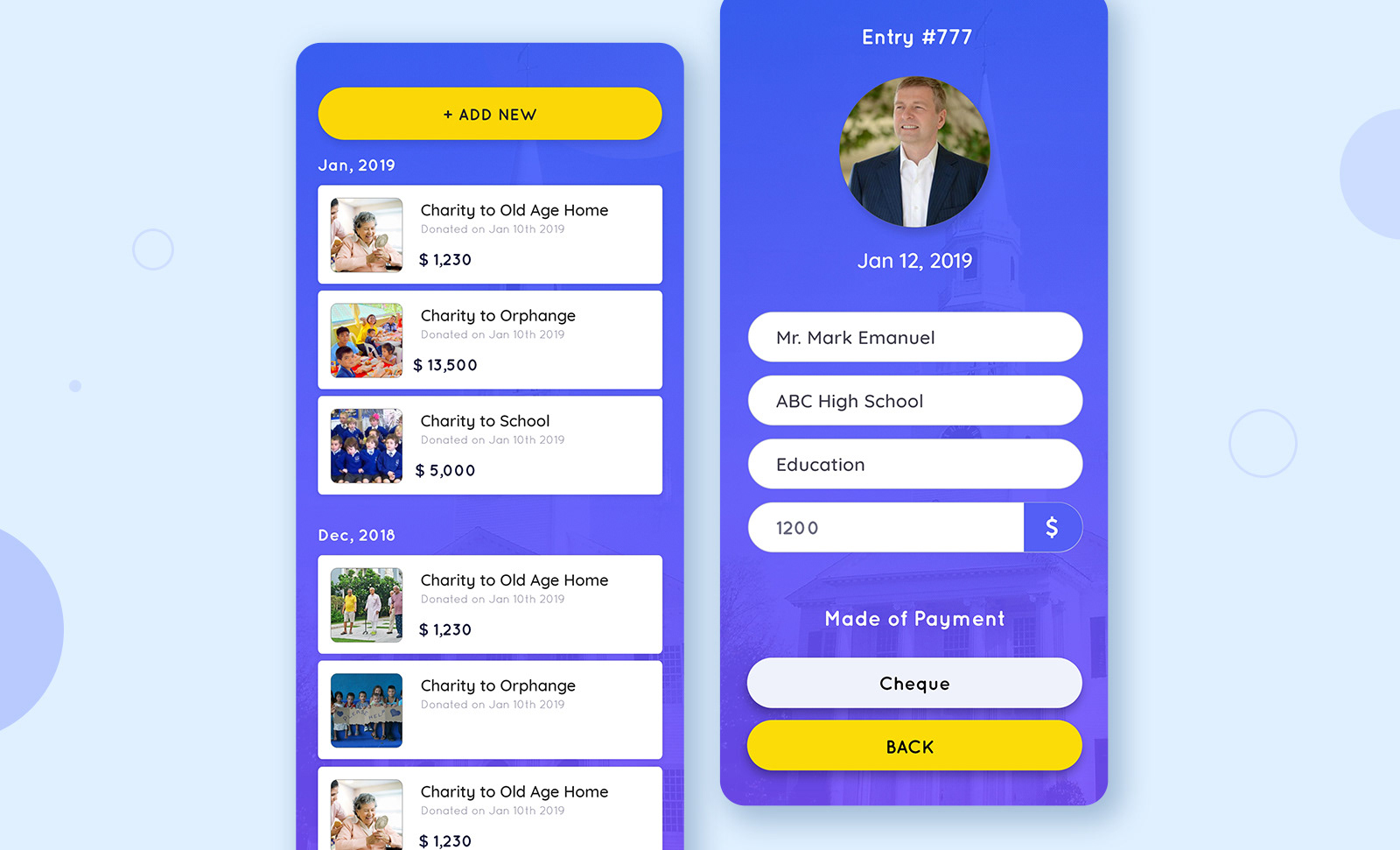Screen dimensions: 1400x850
Task: Tap the + ADD NEW button
Action: (x=490, y=114)
